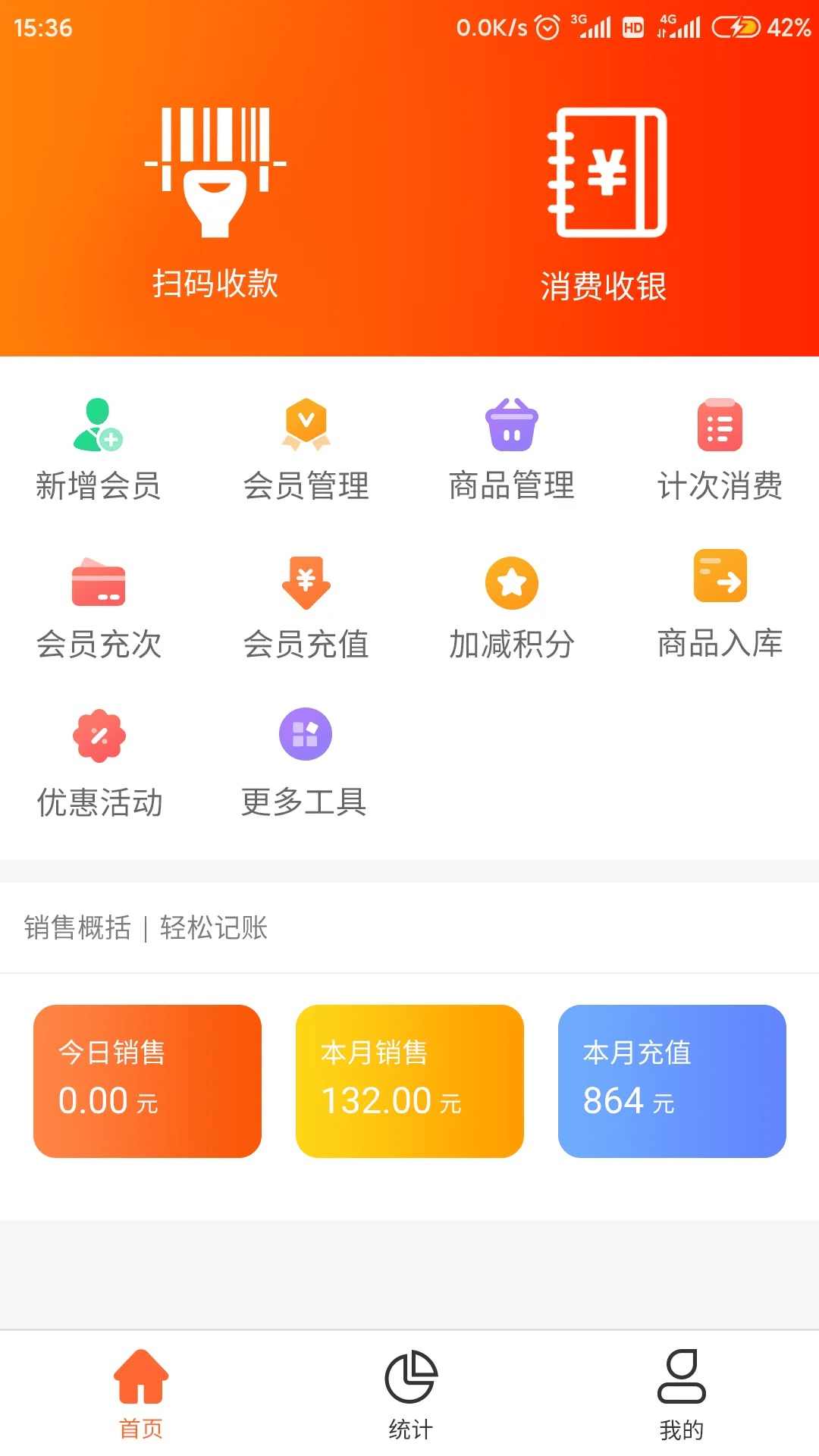The height and width of the screenshot is (1456, 819).
Task: Open 商品入库 product stock-in
Action: click(719, 609)
